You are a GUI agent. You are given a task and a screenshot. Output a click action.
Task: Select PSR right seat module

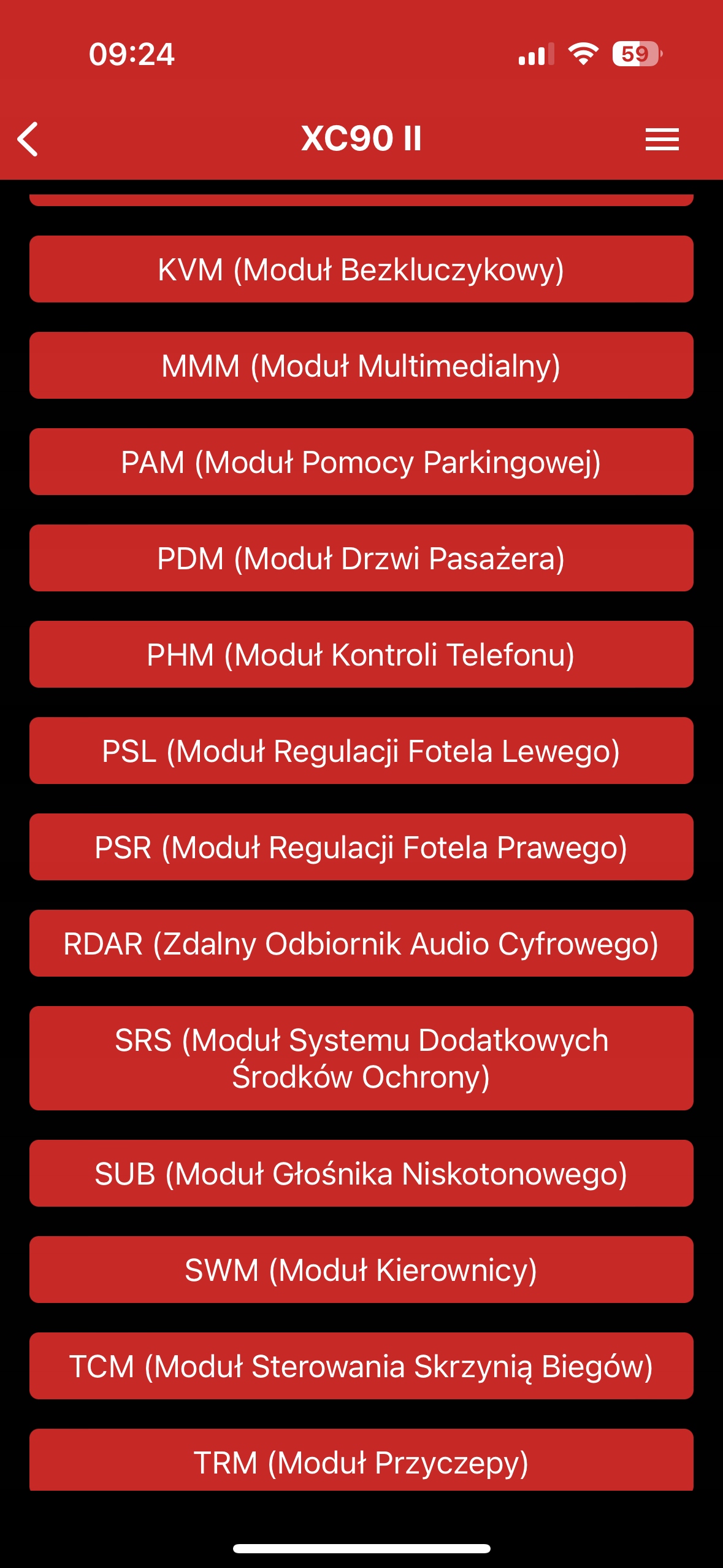click(x=361, y=847)
